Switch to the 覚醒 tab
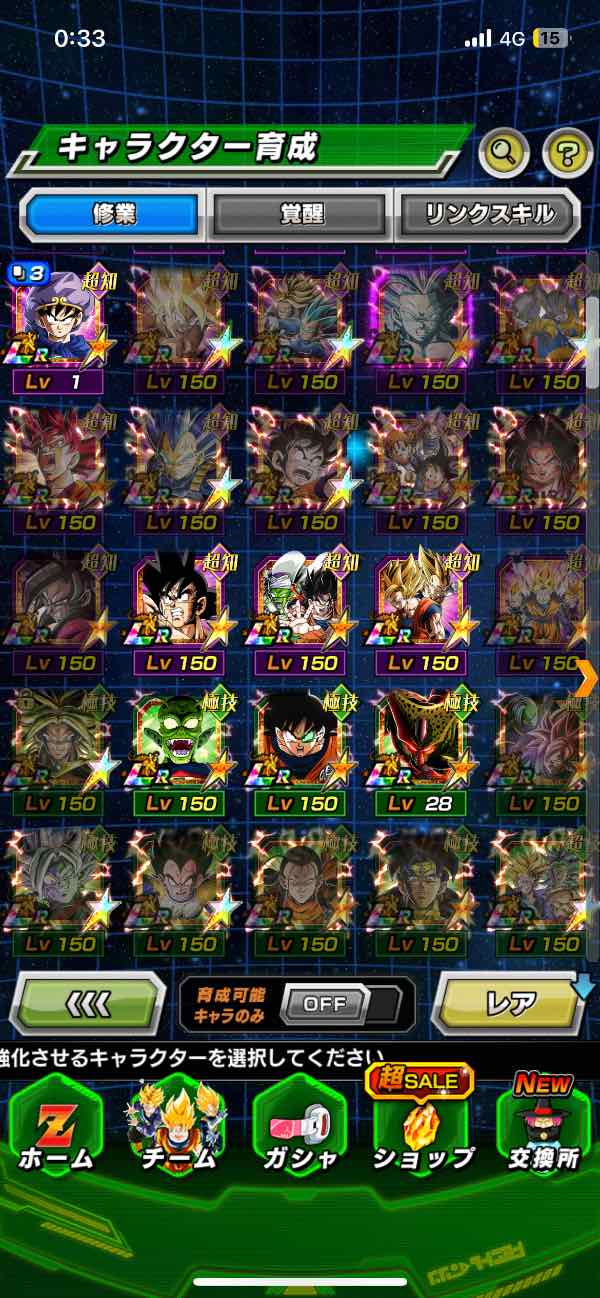 click(300, 214)
